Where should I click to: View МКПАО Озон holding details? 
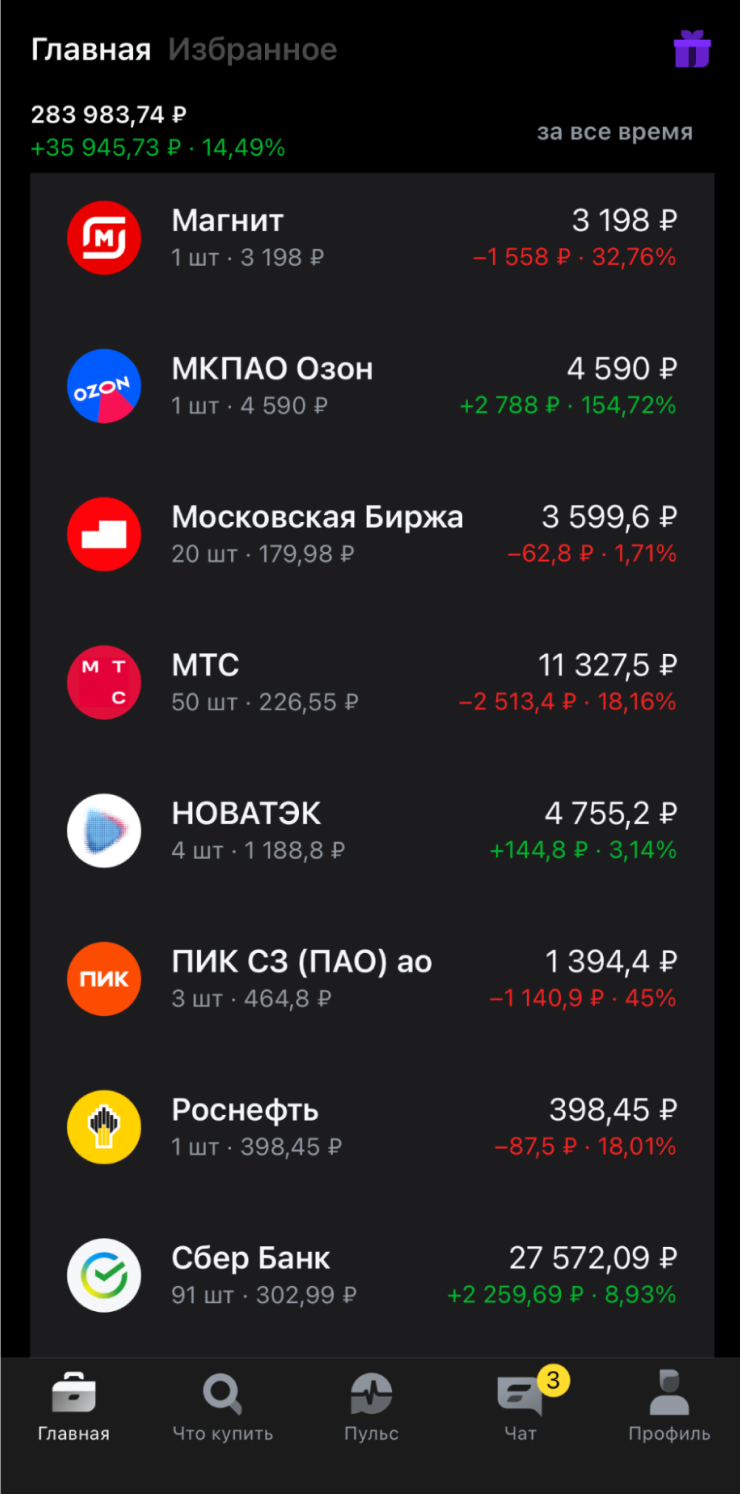coord(372,385)
